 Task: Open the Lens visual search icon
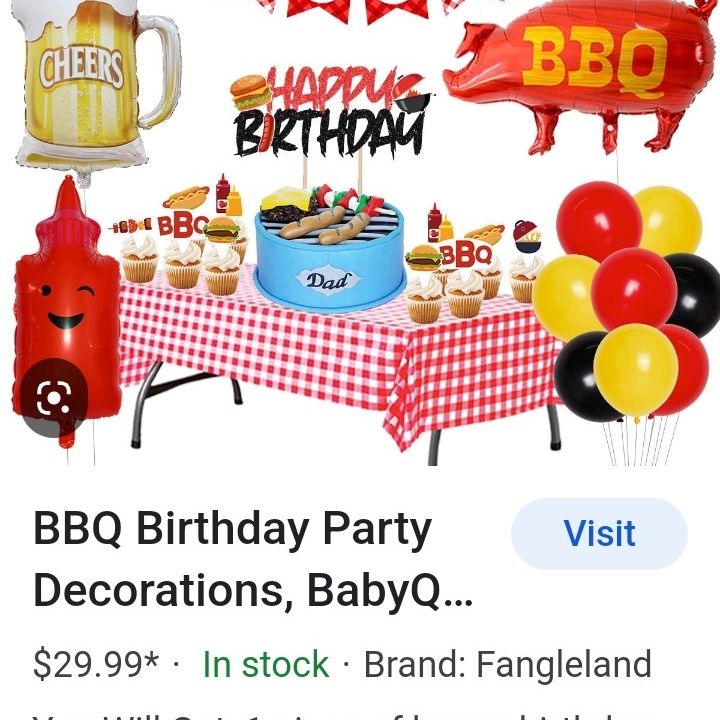pos(54,397)
